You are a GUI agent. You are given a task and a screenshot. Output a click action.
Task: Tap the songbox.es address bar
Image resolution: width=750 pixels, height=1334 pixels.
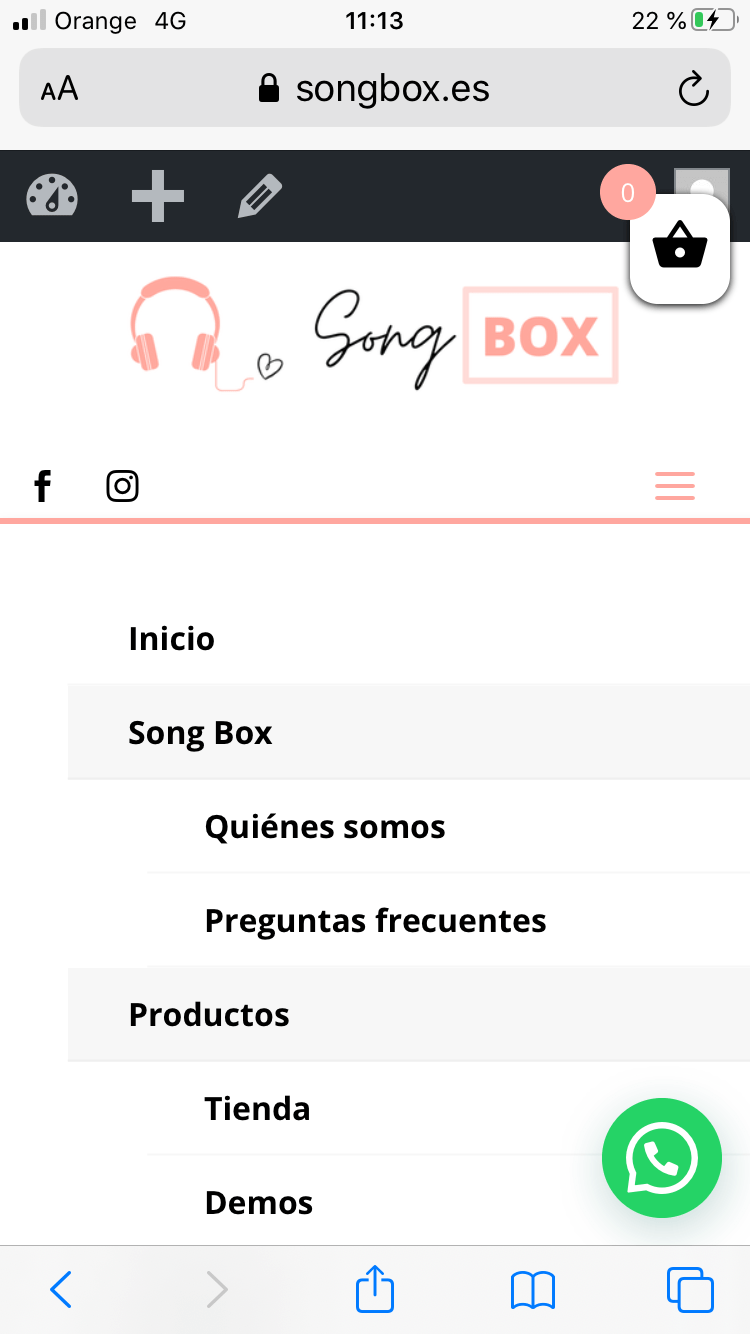coord(375,88)
